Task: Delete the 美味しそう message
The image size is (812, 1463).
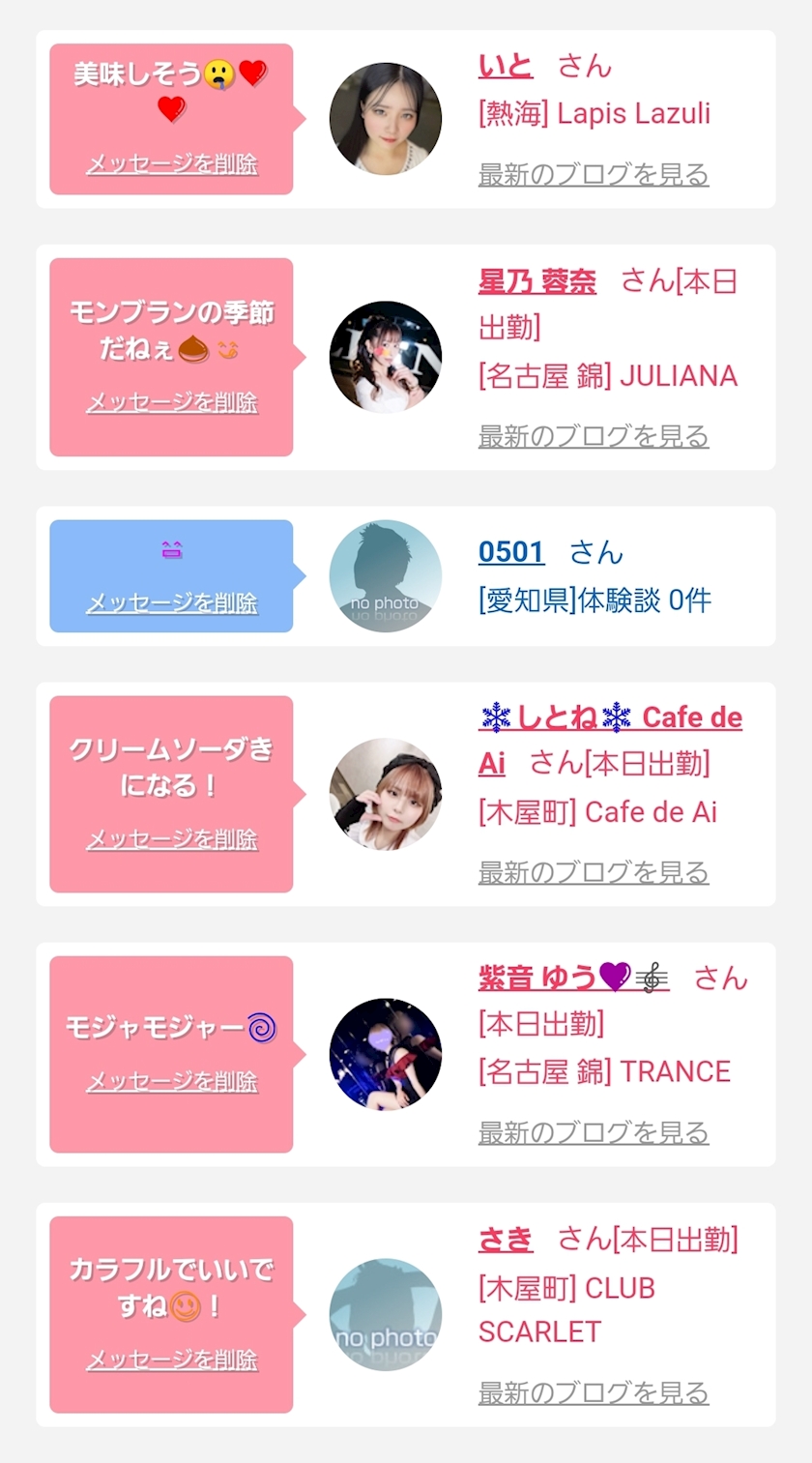Action: (x=171, y=164)
